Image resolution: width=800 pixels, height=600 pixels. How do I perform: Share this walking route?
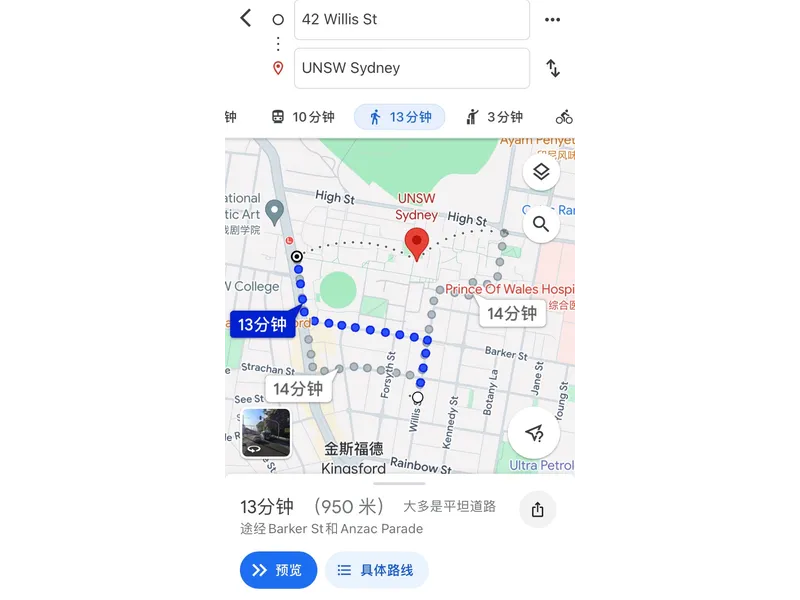click(538, 510)
